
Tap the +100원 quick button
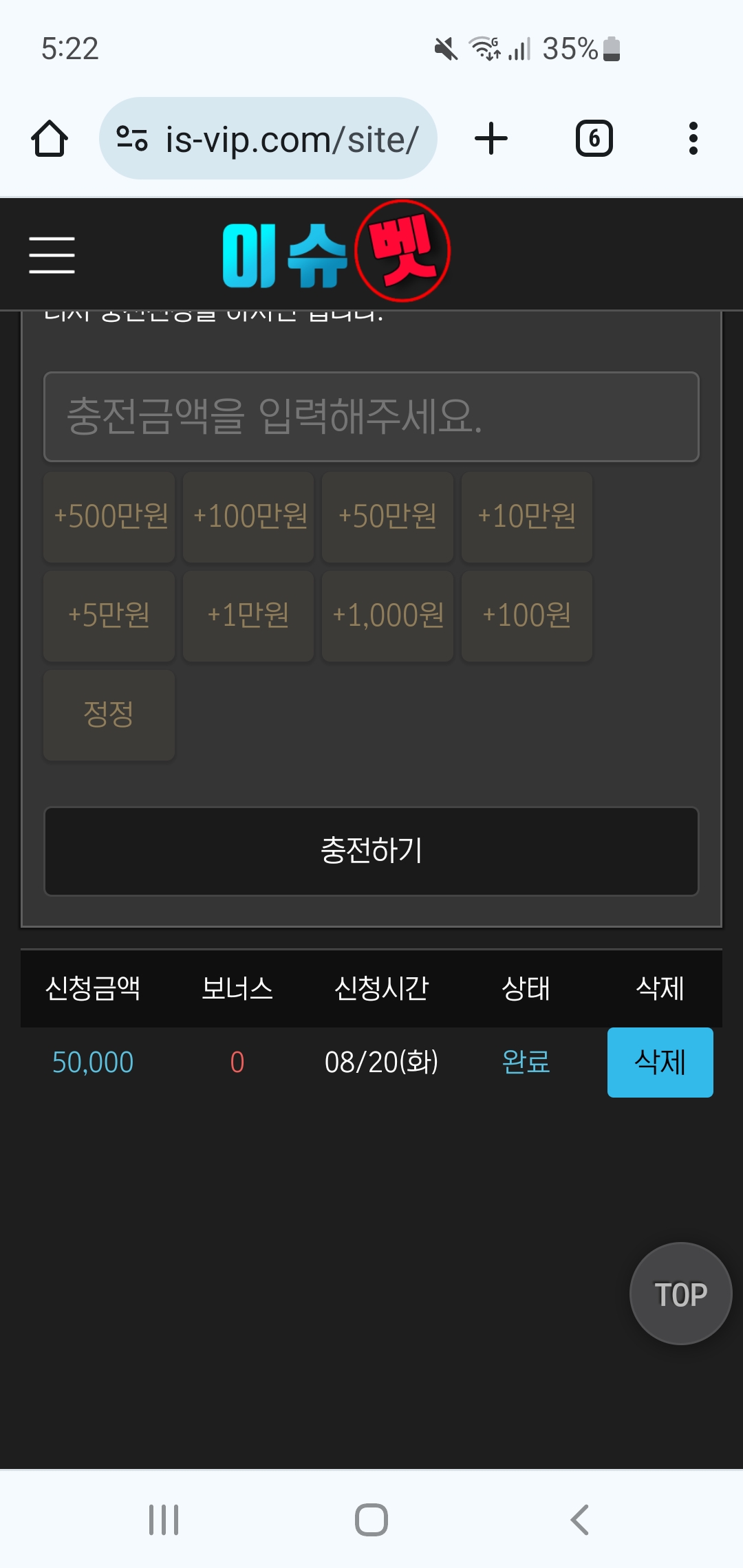click(527, 616)
